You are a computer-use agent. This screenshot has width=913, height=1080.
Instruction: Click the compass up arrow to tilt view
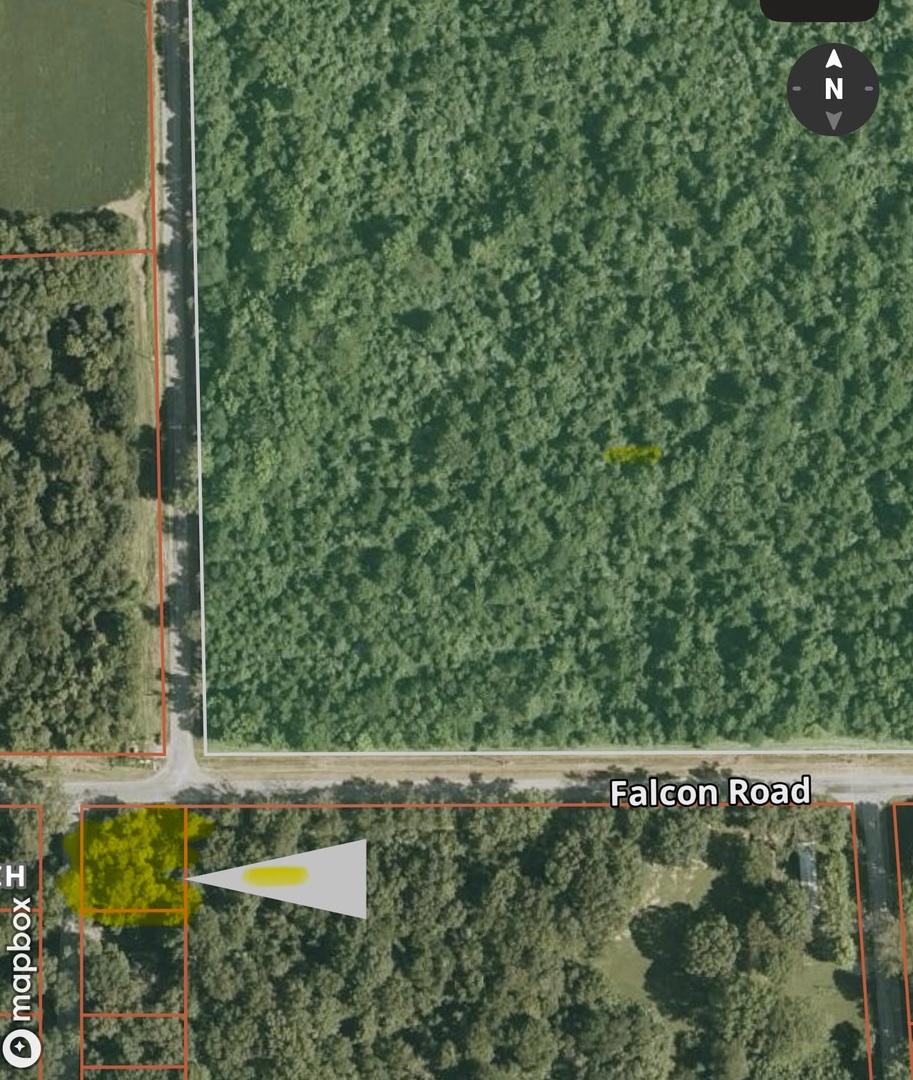[833, 58]
